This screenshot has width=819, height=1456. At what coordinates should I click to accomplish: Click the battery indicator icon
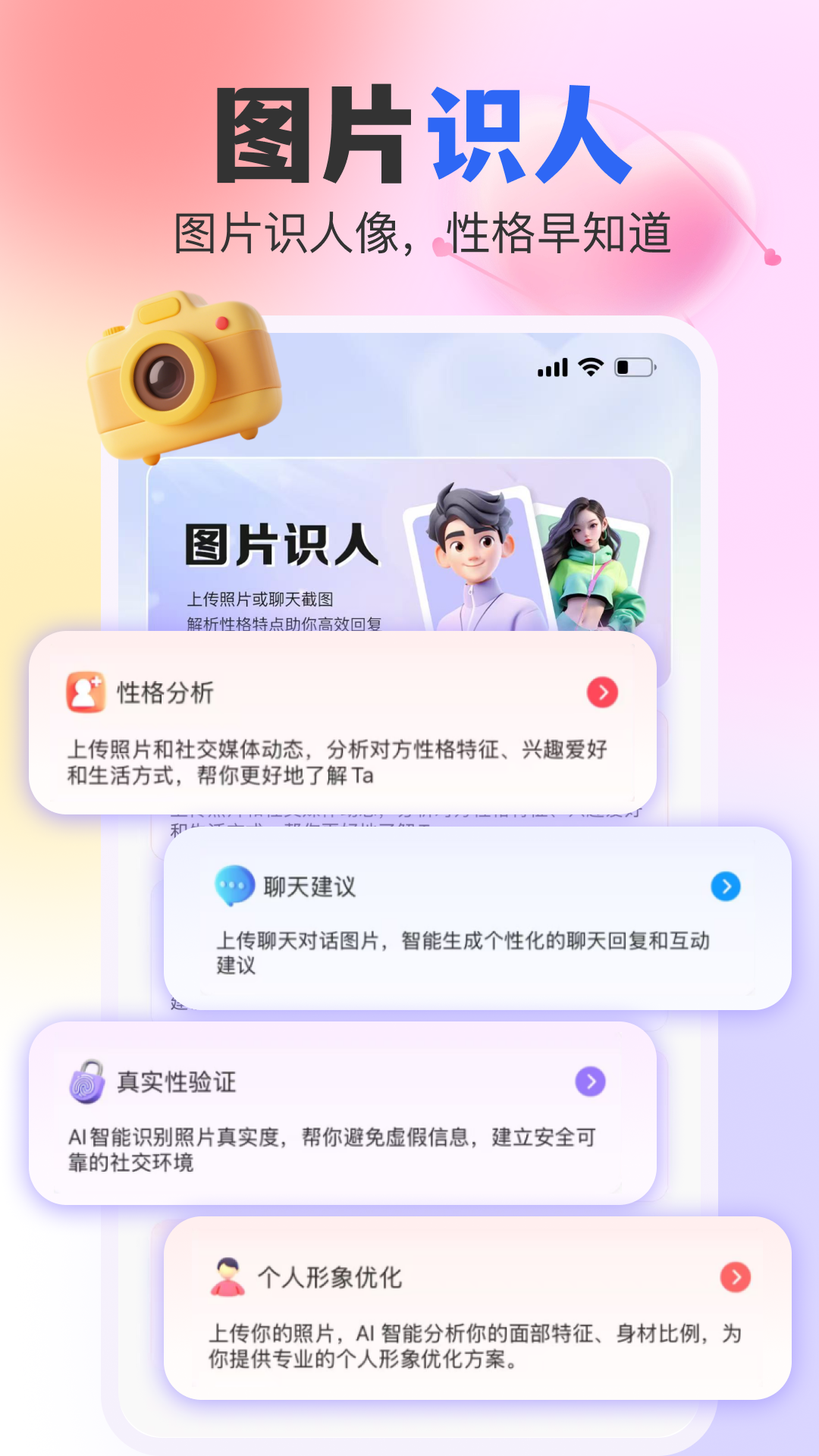(x=634, y=366)
